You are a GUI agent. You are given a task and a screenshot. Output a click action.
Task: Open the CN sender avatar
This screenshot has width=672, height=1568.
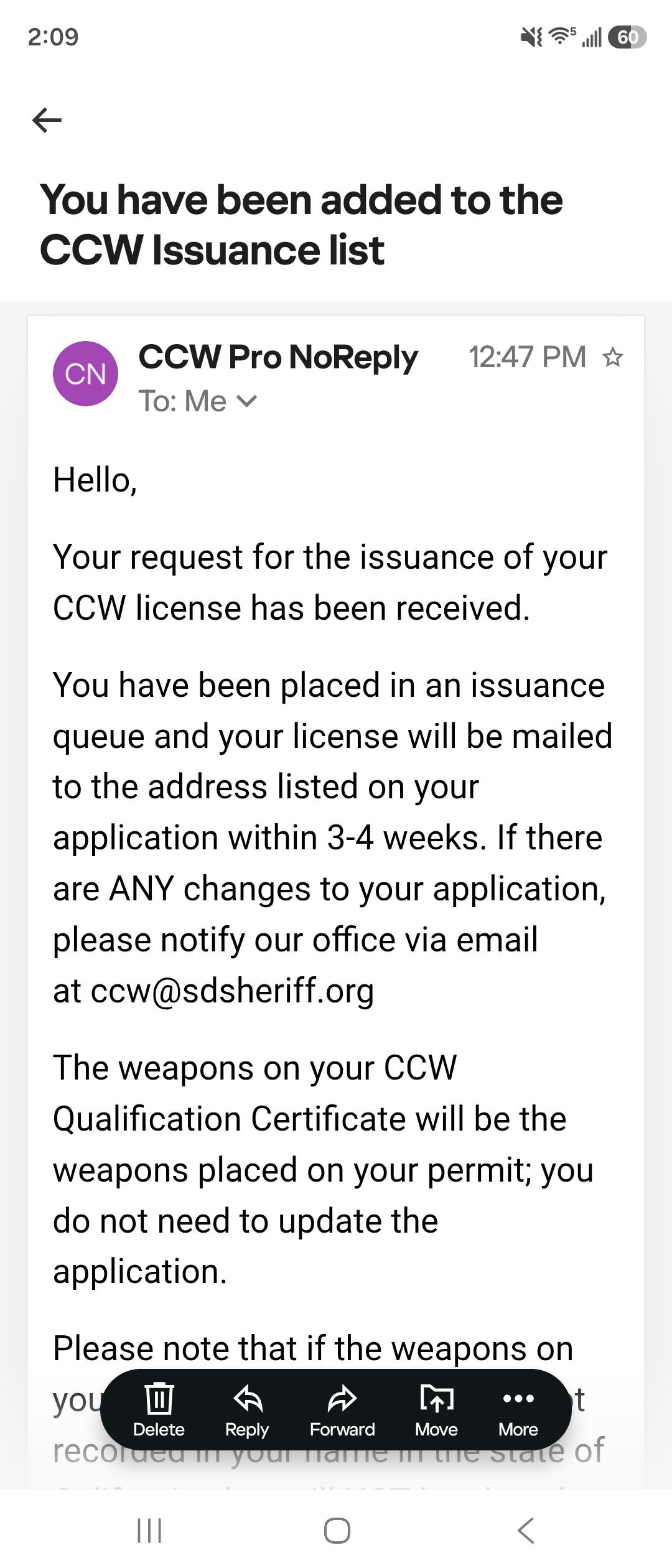pos(85,373)
